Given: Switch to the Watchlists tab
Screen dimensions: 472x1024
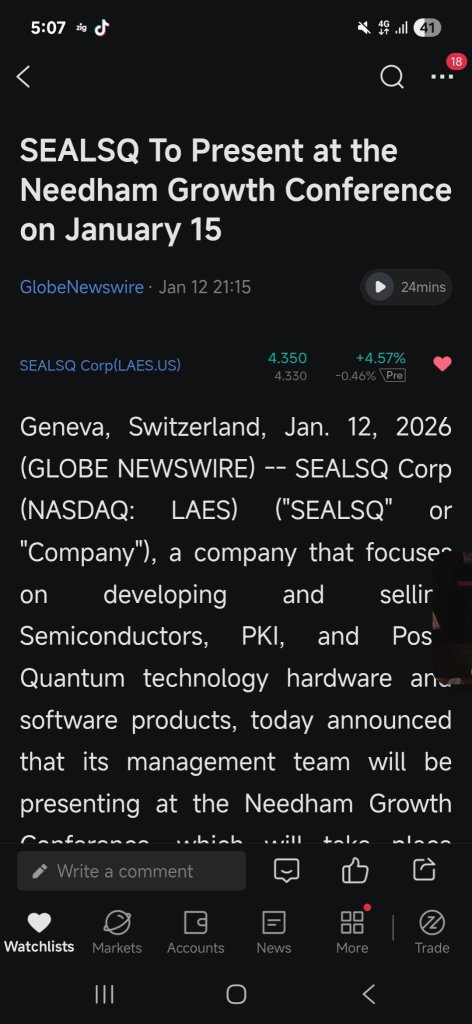Looking at the screenshot, I should [39, 933].
